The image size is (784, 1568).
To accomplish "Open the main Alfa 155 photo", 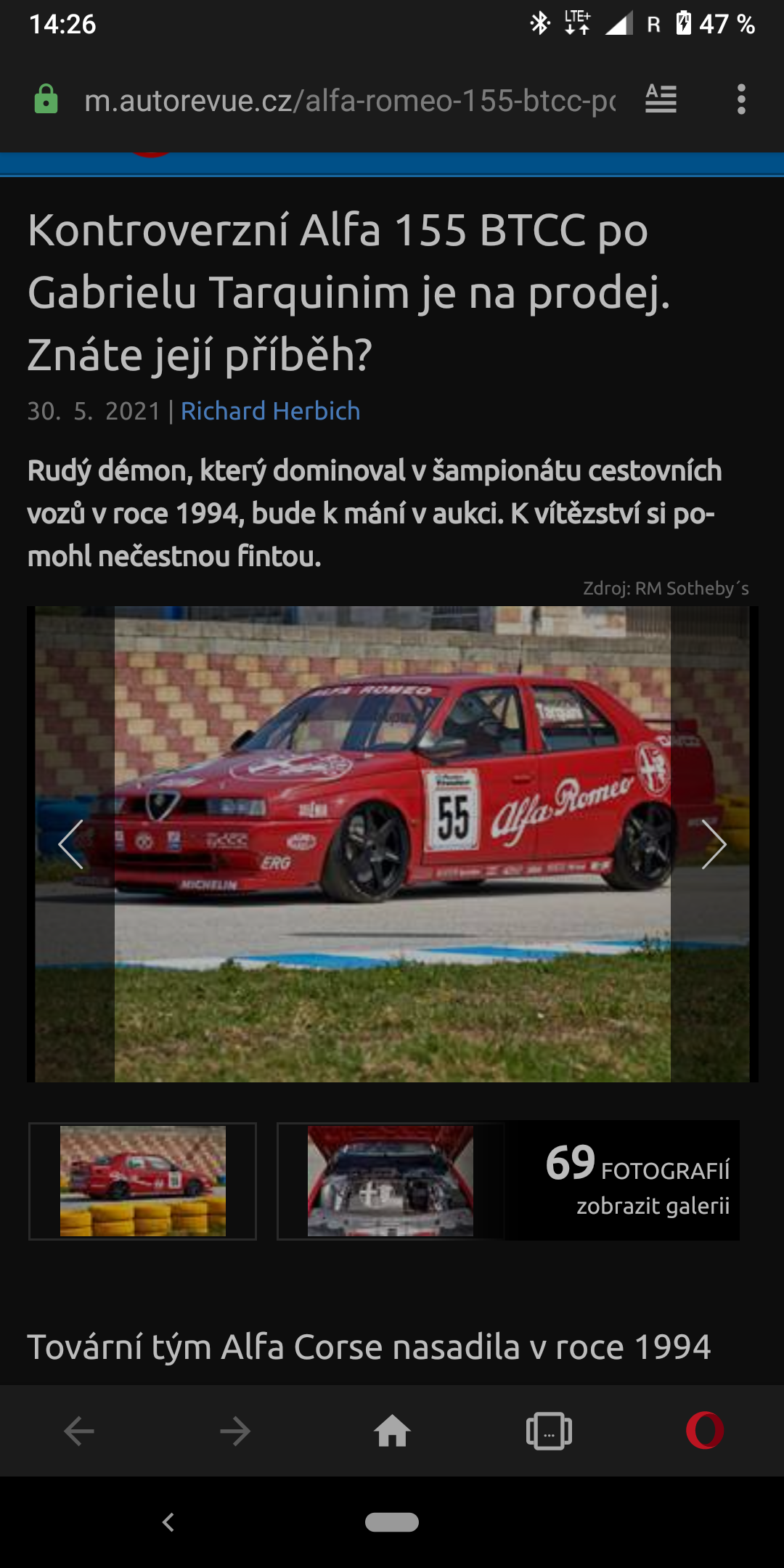I will click(392, 844).
